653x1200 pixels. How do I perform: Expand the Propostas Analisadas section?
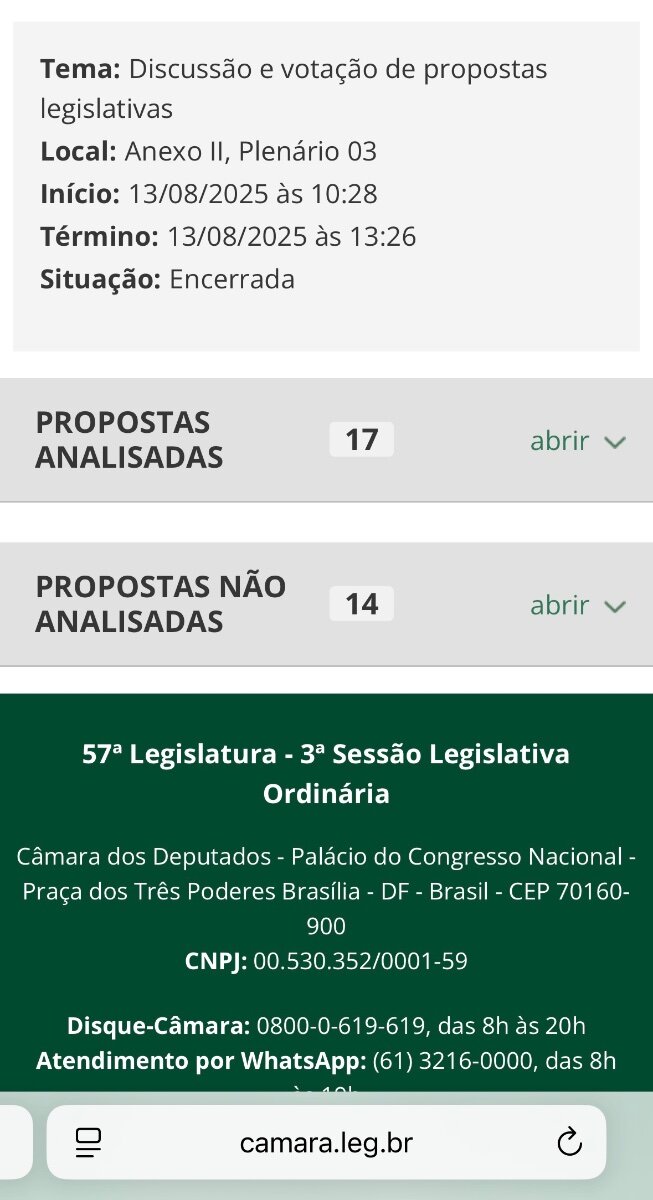point(577,441)
